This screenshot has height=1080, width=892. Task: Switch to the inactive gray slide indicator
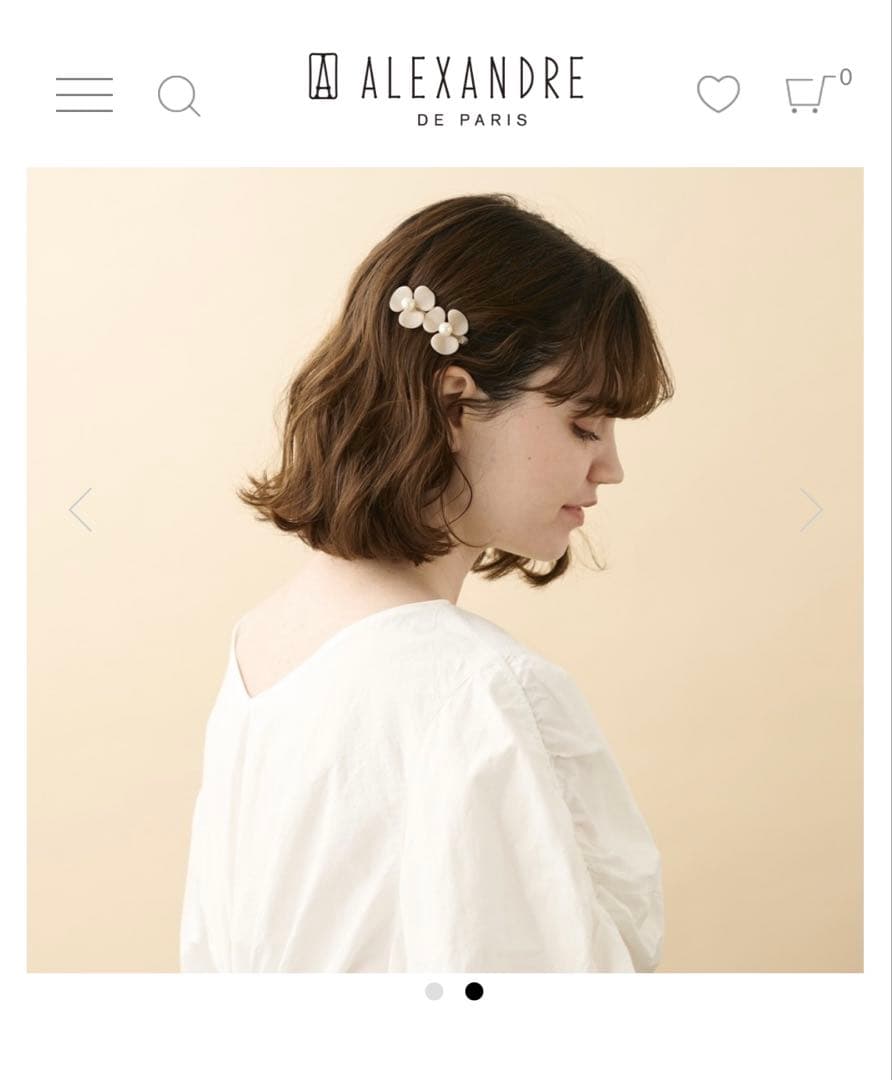(435, 990)
